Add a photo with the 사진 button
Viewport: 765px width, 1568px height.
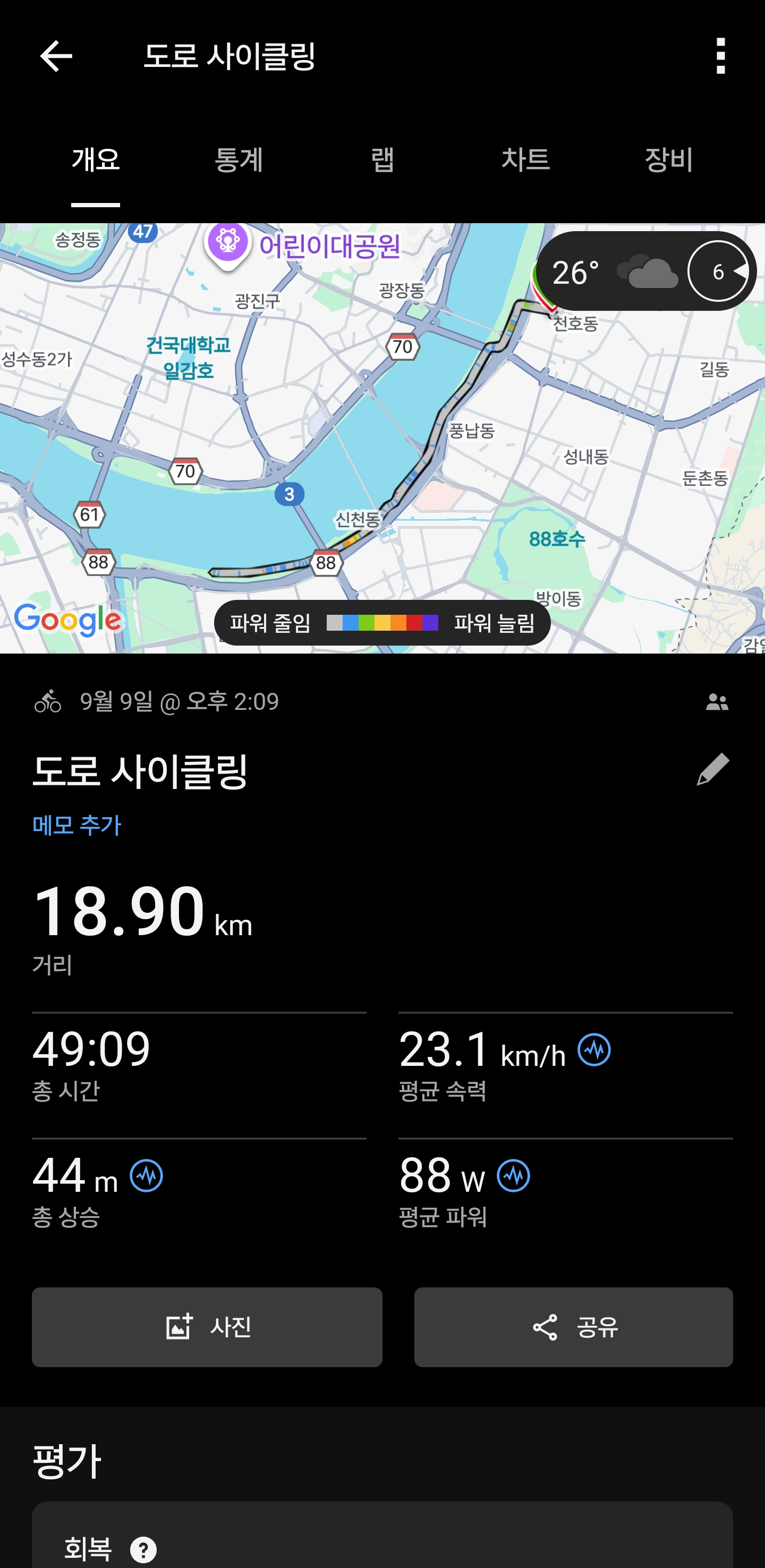point(207,1327)
